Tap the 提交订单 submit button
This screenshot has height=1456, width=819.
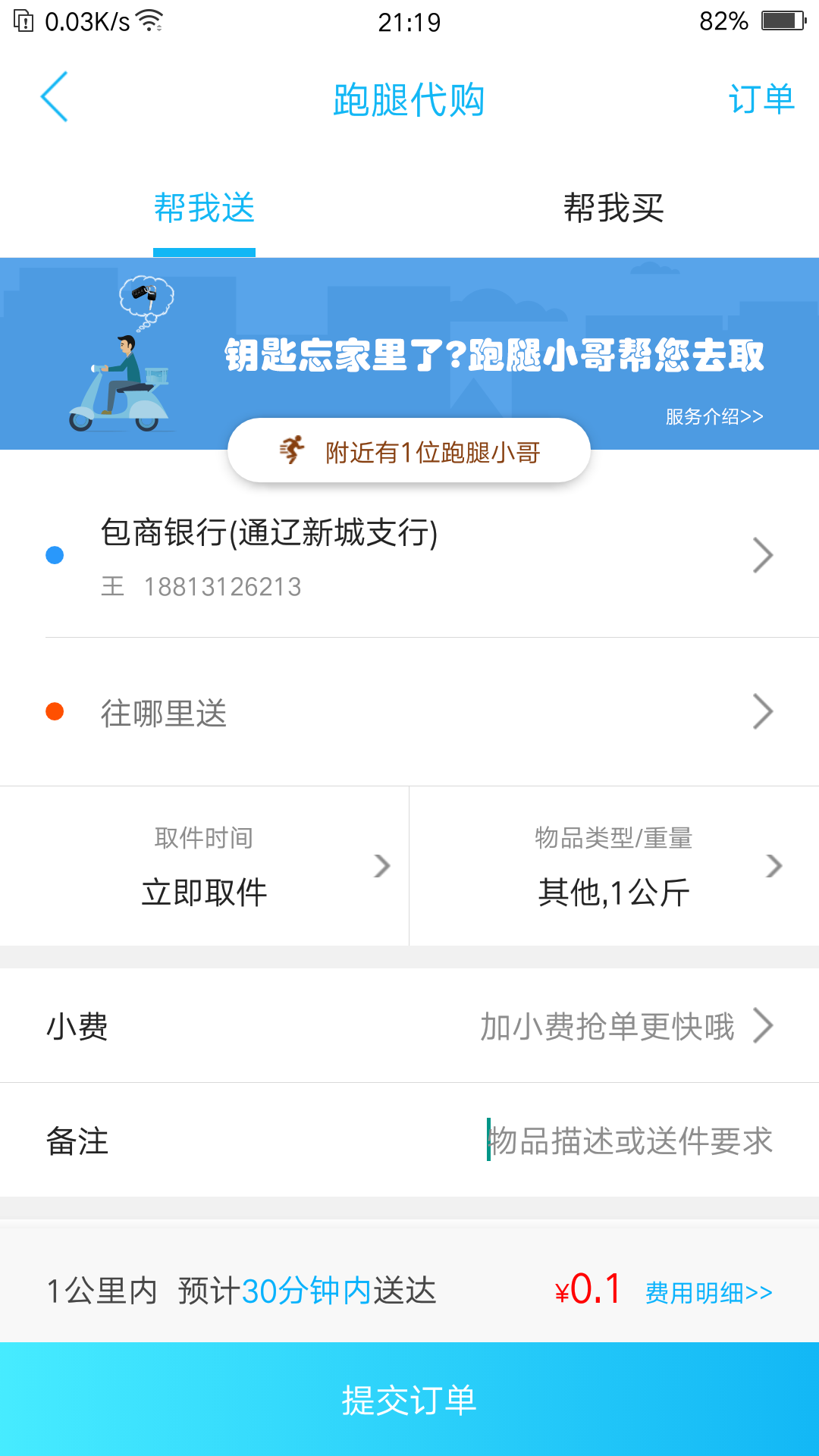[x=409, y=1401]
